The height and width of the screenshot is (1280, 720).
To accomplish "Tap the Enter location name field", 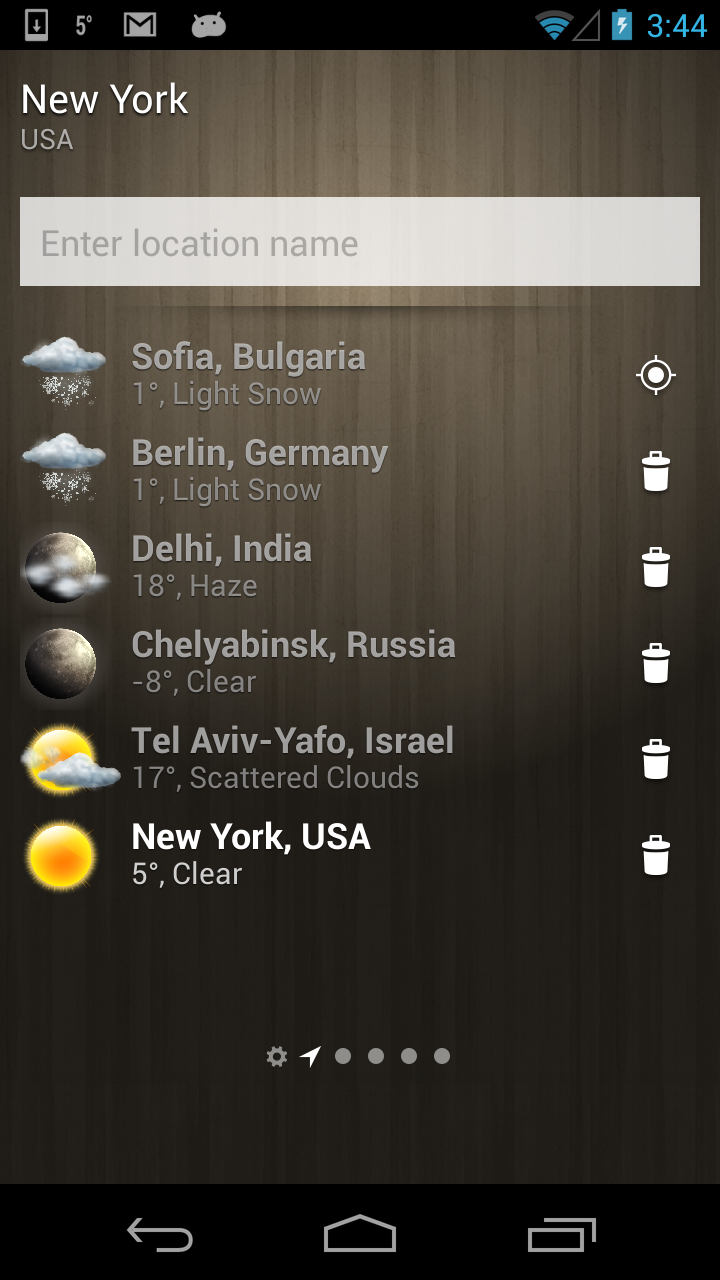I will pyautogui.click(x=359, y=242).
